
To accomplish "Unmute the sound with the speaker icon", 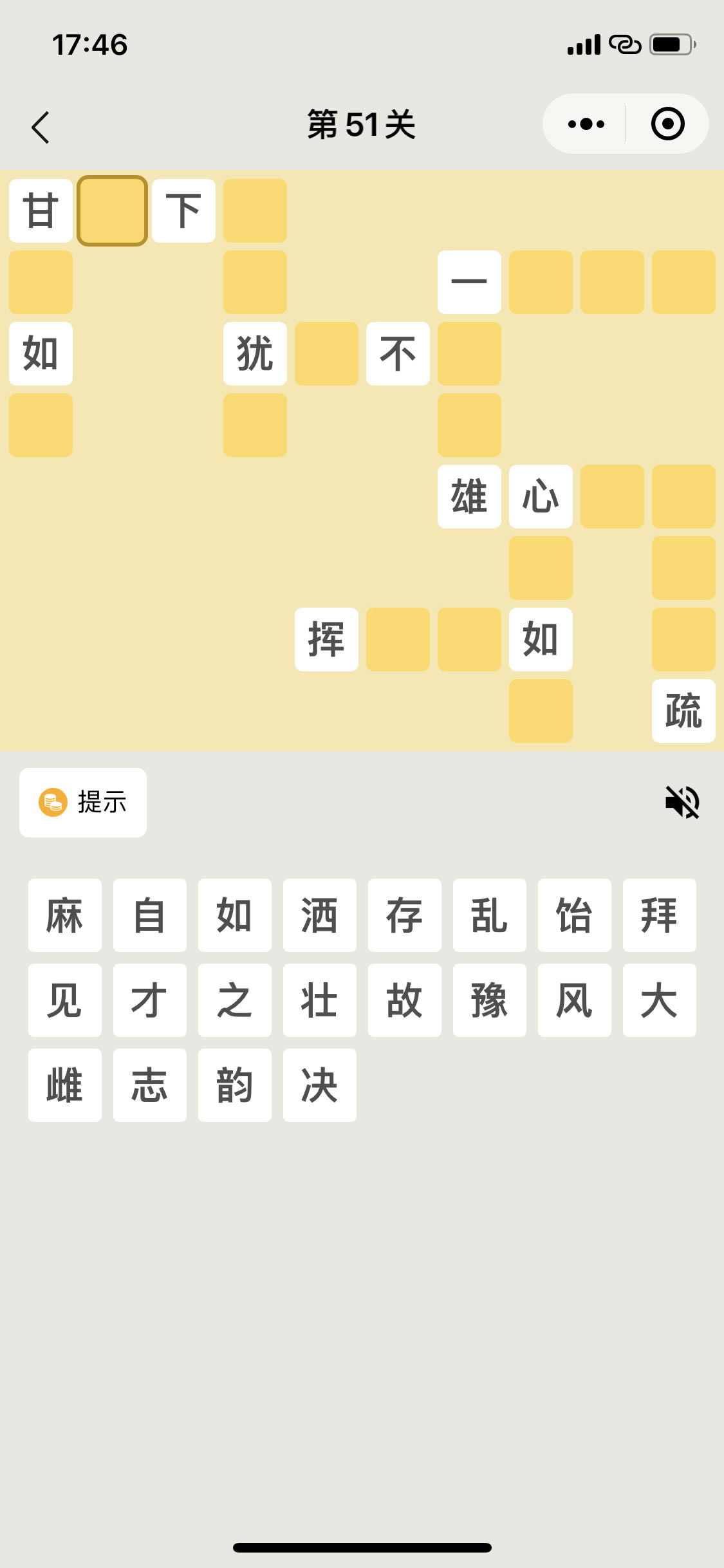I will (682, 802).
